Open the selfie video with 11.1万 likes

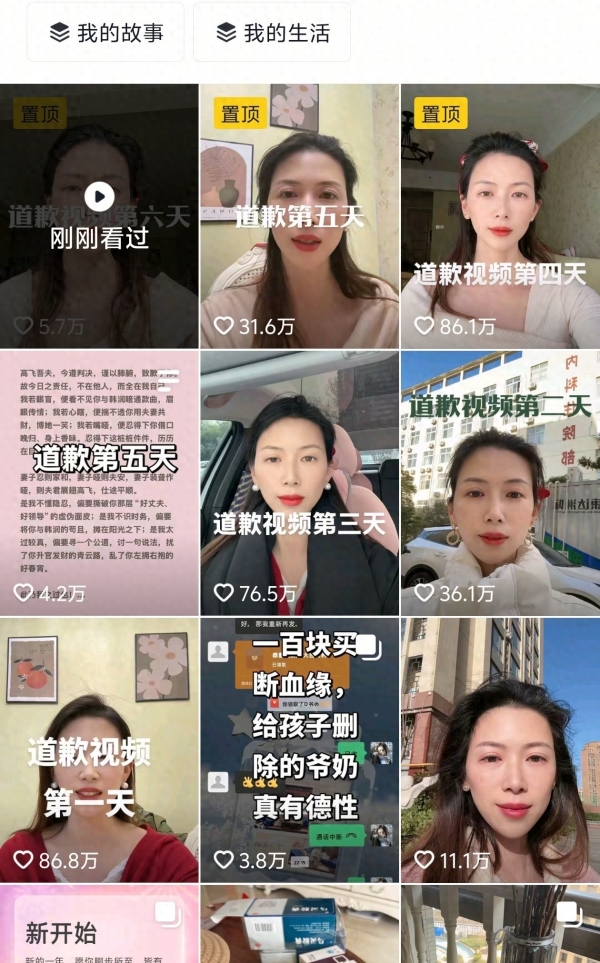click(500, 750)
